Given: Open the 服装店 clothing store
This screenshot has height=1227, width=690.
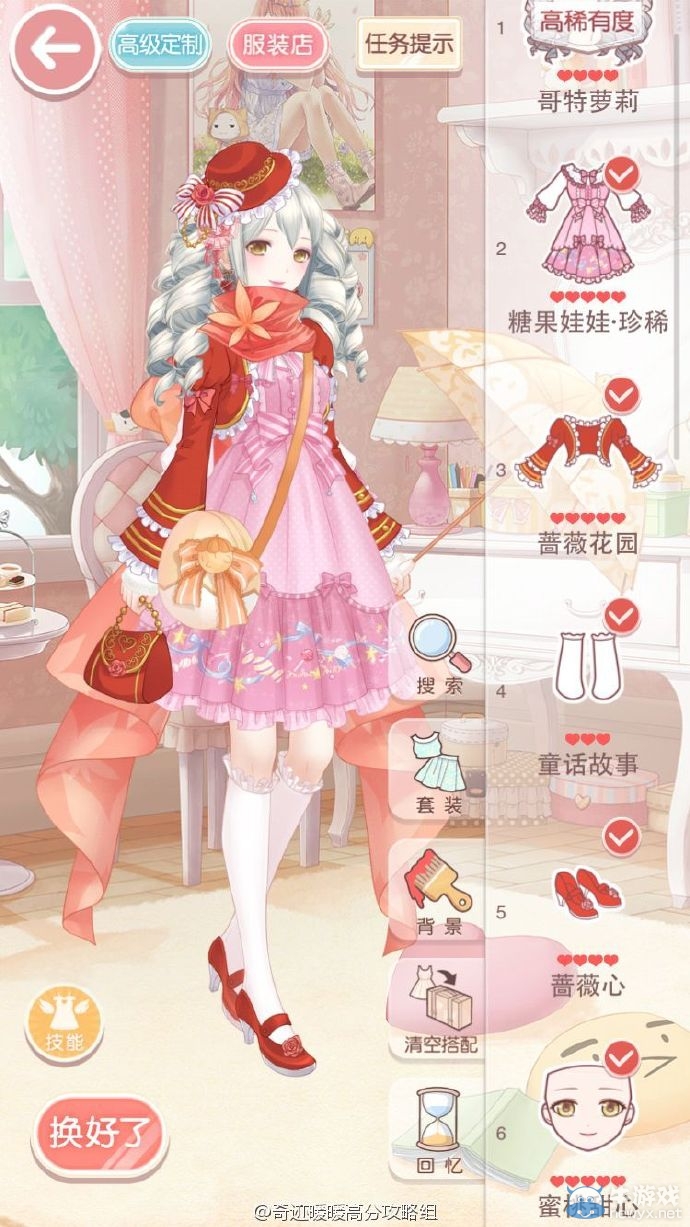Looking at the screenshot, I should (x=278, y=44).
